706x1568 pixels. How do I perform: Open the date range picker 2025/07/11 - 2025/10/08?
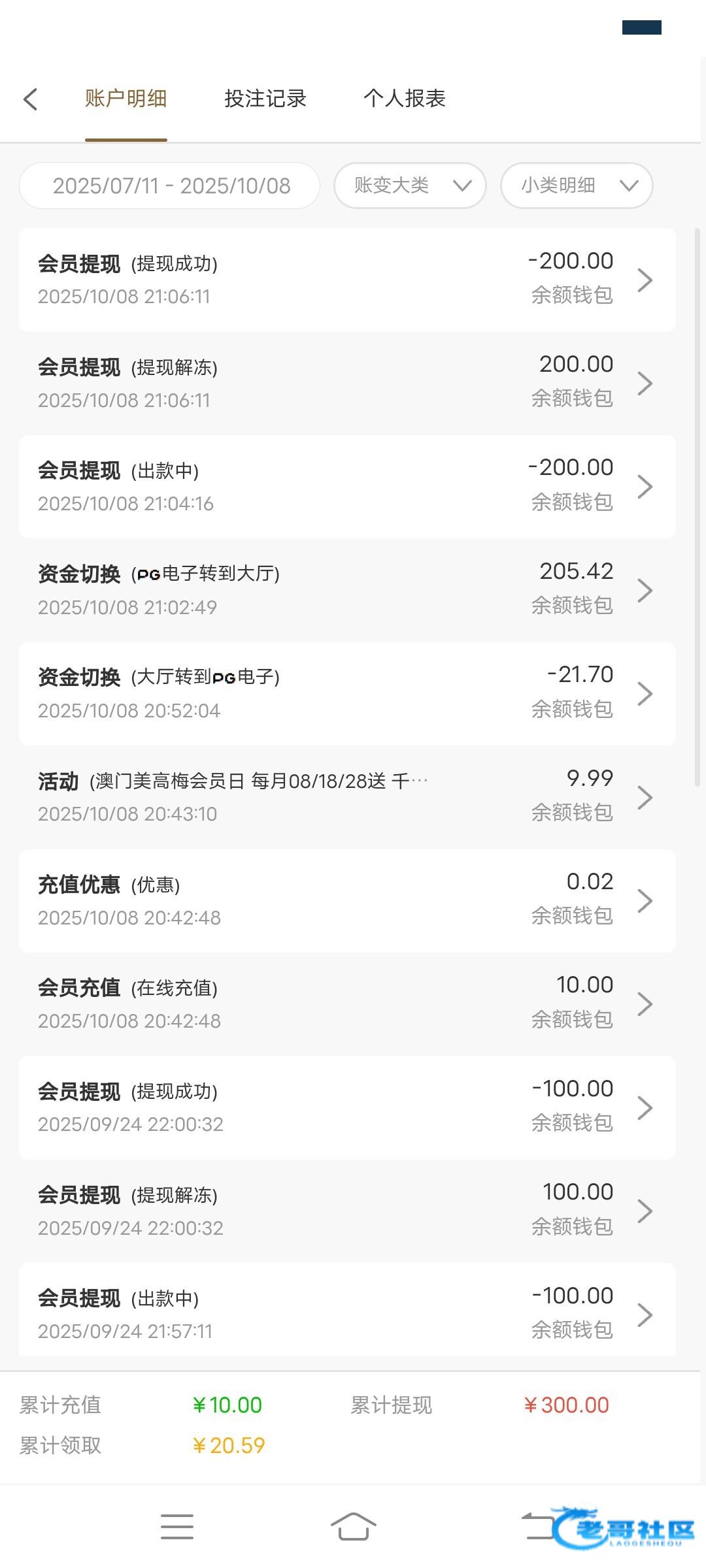pyautogui.click(x=170, y=186)
